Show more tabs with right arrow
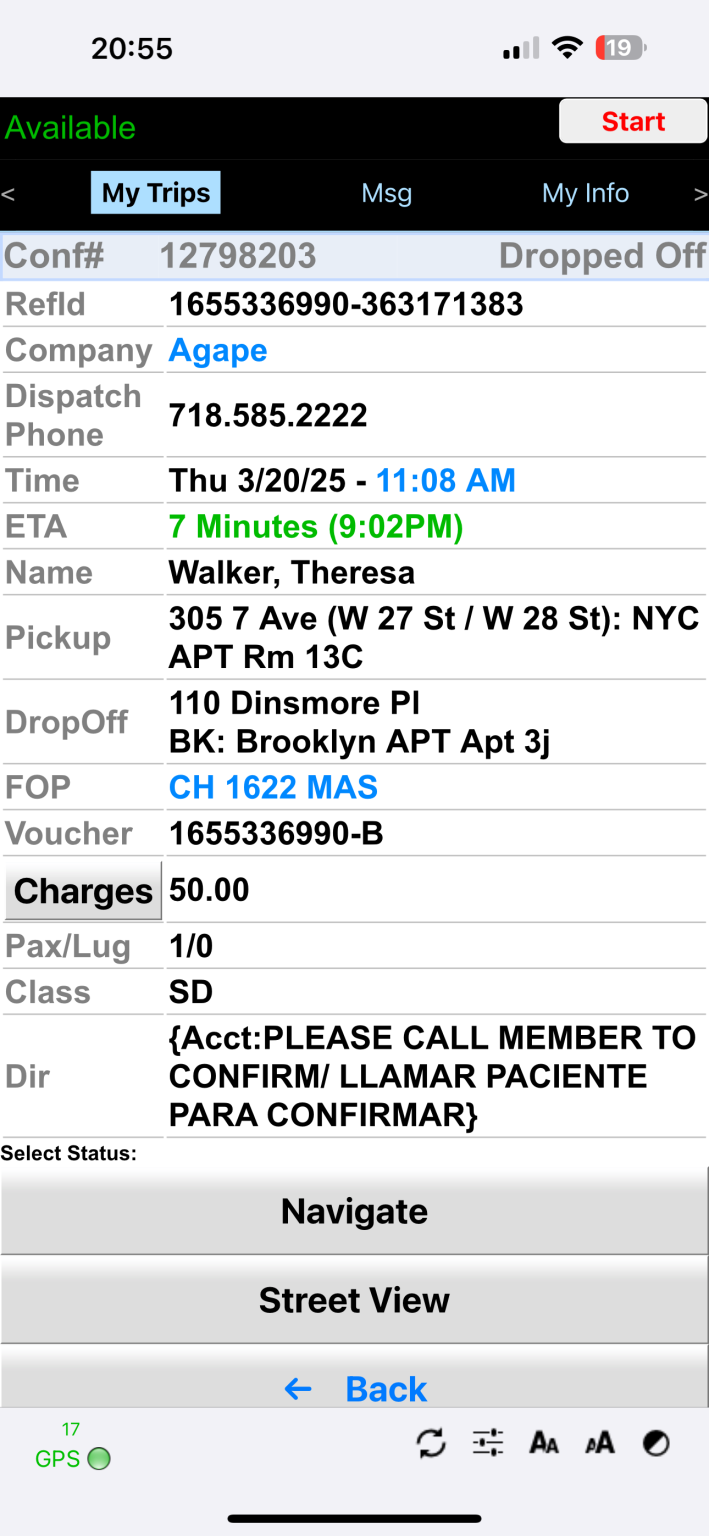 point(700,194)
